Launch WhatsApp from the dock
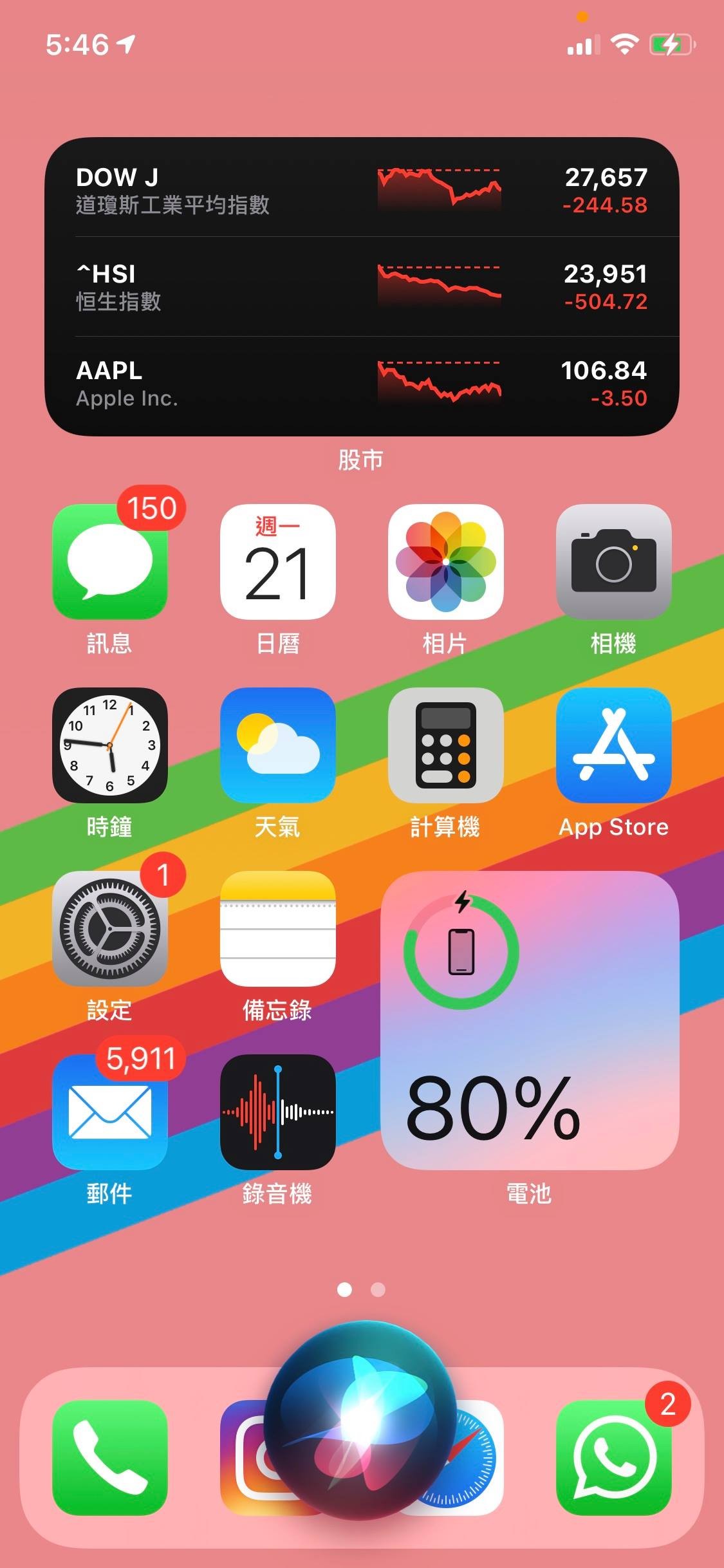Screen dimensions: 724x1568 pos(613,1457)
